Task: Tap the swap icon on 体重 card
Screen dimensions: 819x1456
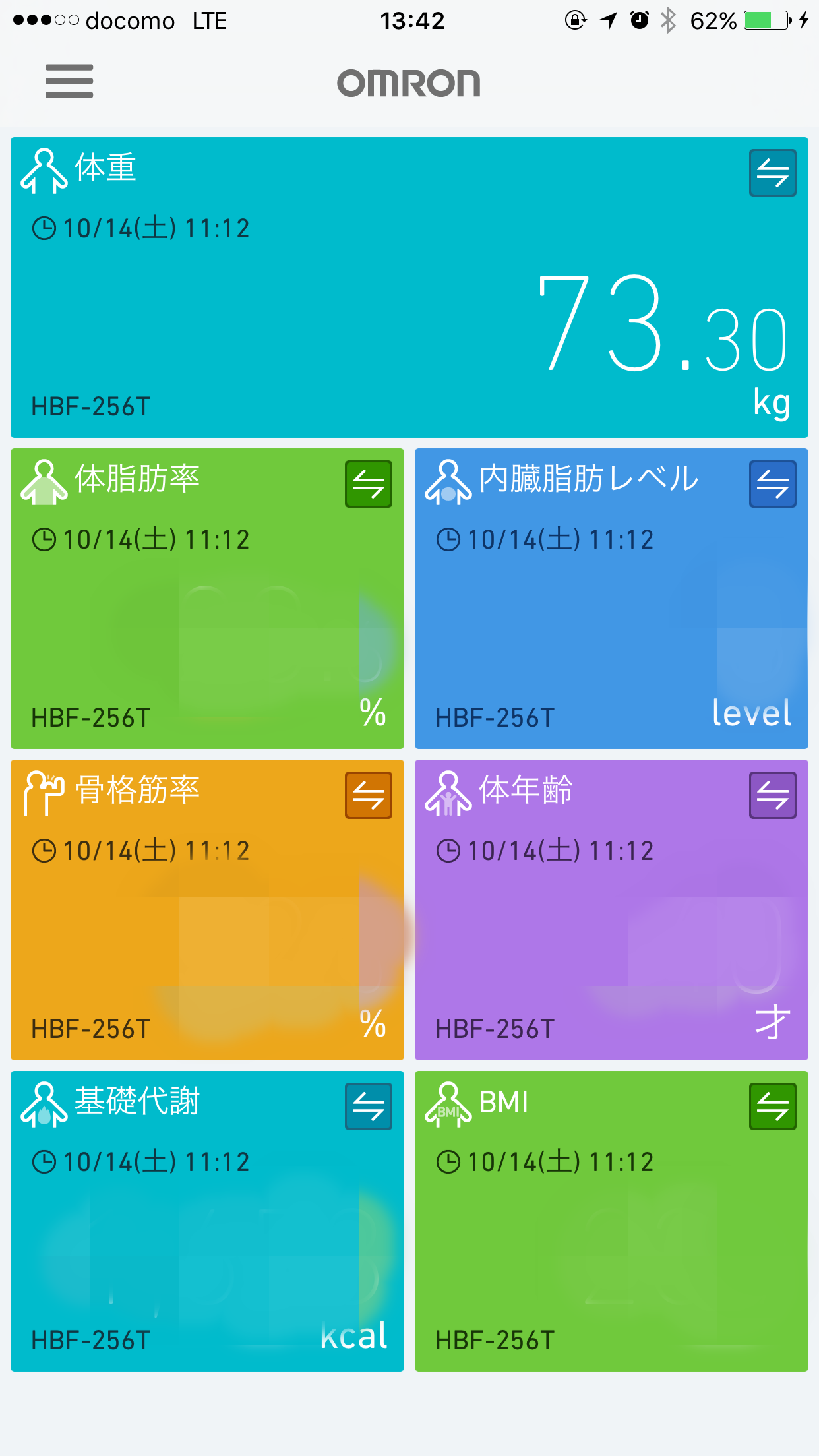Action: pos(773,173)
